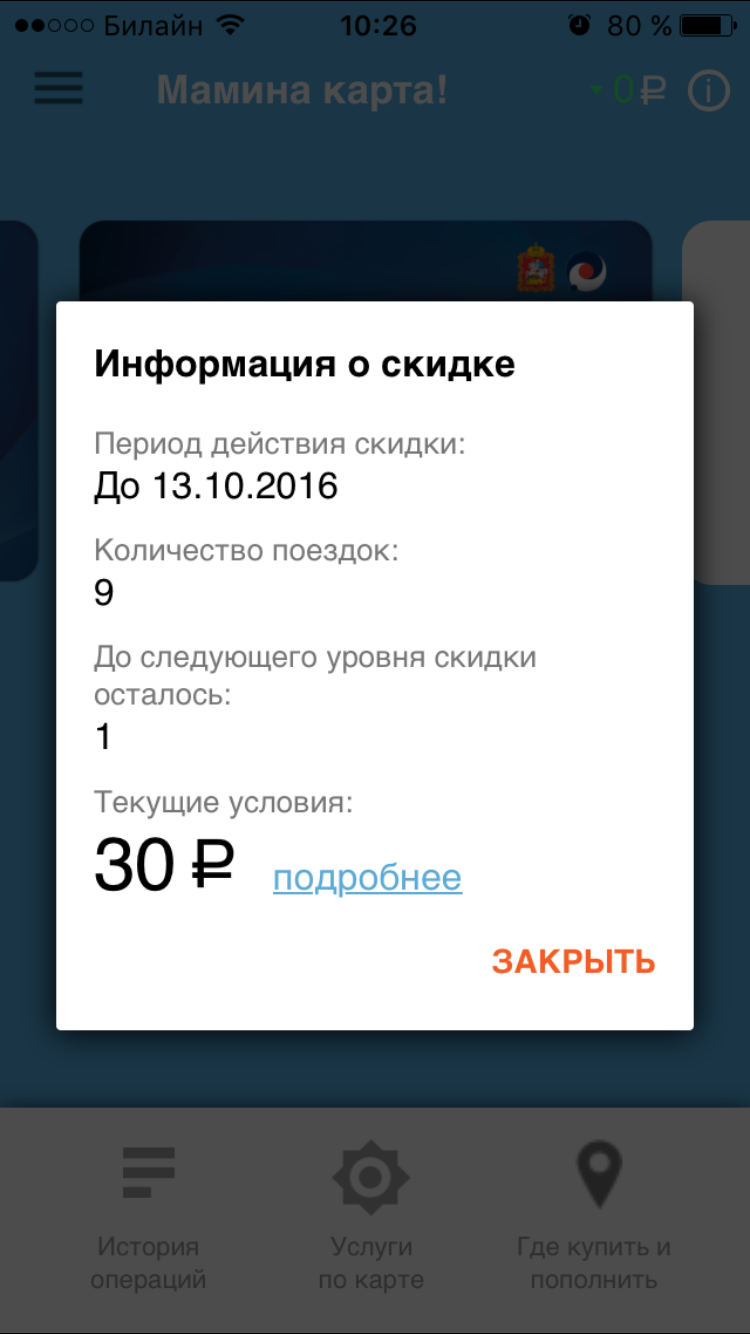Image resolution: width=750 pixels, height=1334 pixels.
Task: Tap the ЗАКРЫТЬ button to close dialog
Action: [573, 961]
